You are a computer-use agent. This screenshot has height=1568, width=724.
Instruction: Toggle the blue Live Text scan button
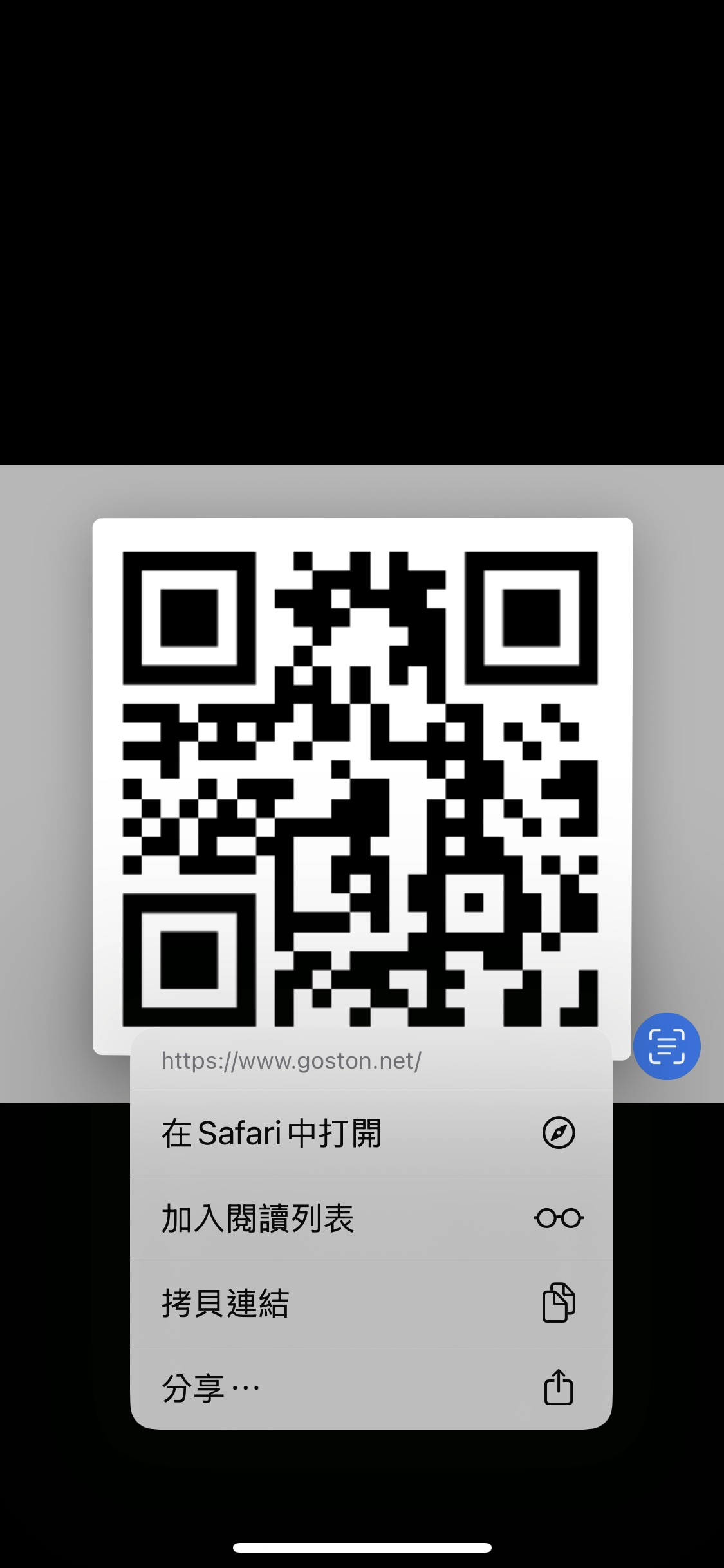click(x=667, y=1047)
